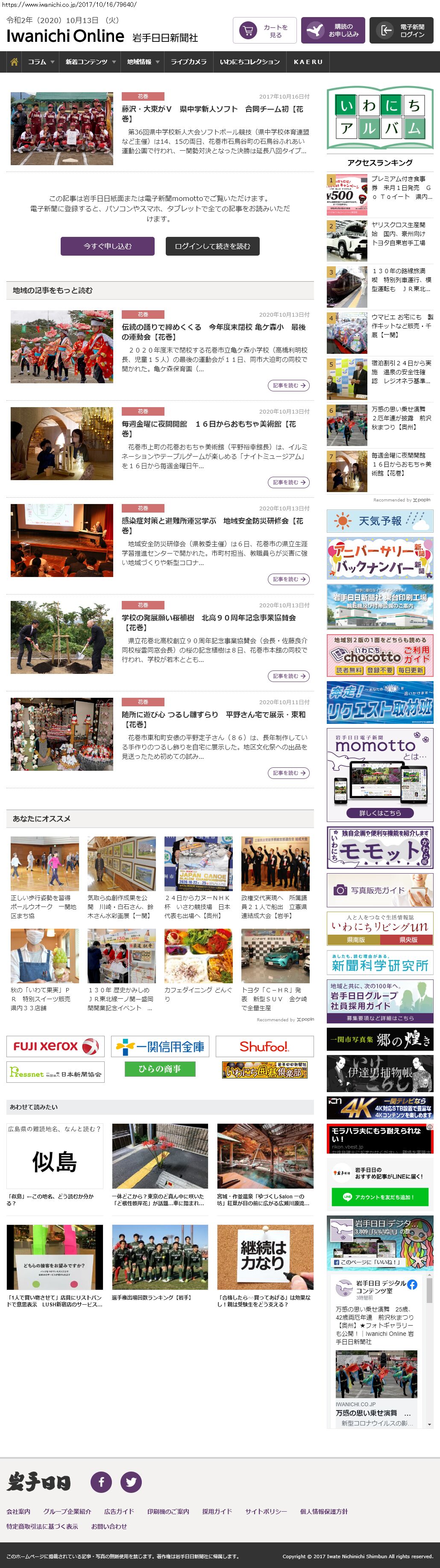This screenshot has height=1568, width=440.
Task: Expand the 地域情報 menu
Action: coord(143,62)
